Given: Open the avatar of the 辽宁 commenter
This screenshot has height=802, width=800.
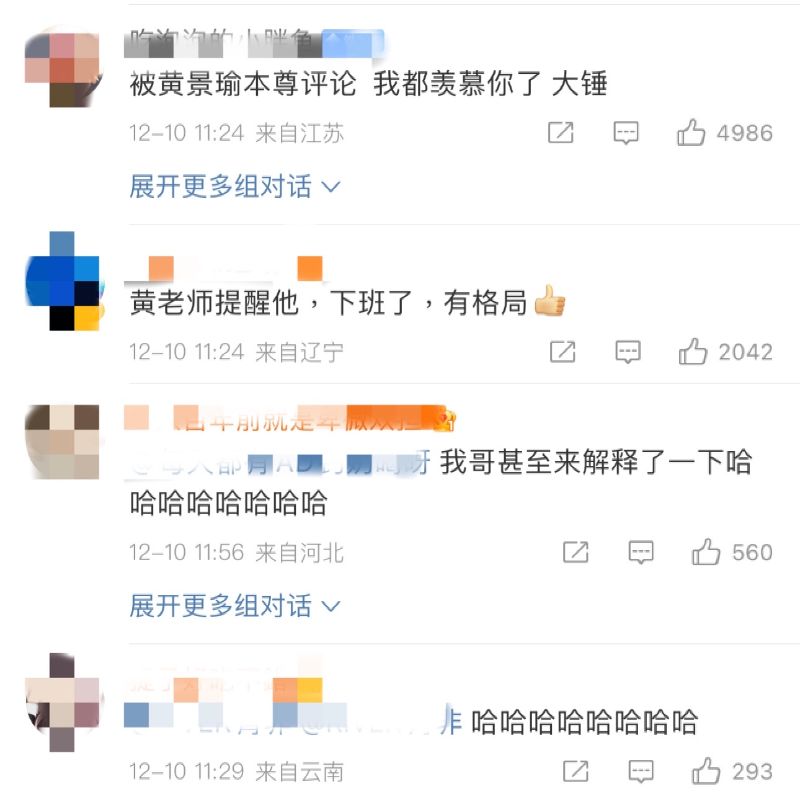Looking at the screenshot, I should click(62, 281).
